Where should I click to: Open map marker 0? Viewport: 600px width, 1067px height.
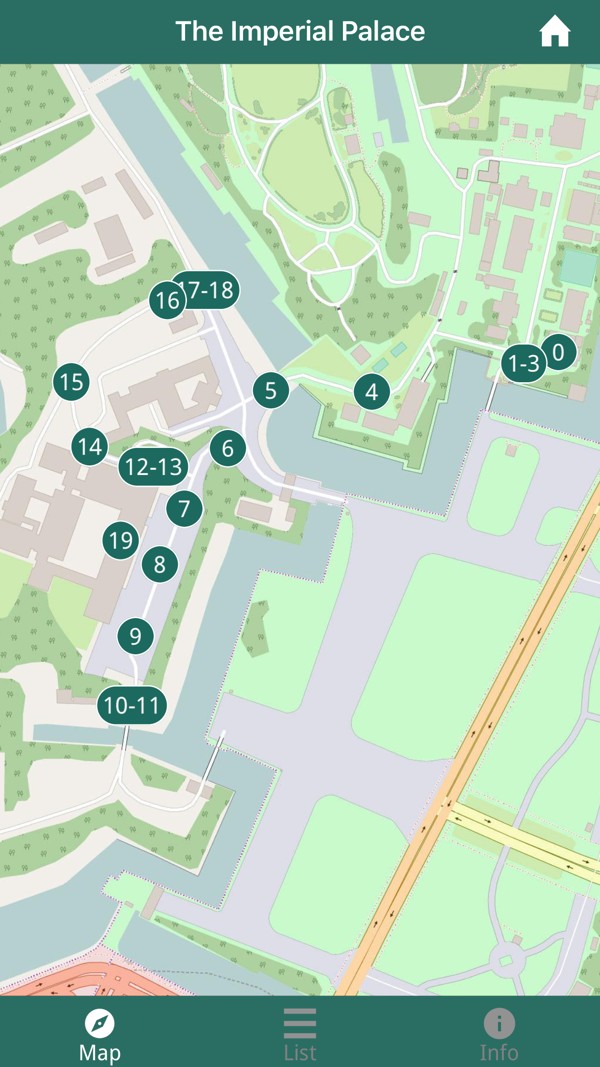click(x=559, y=352)
